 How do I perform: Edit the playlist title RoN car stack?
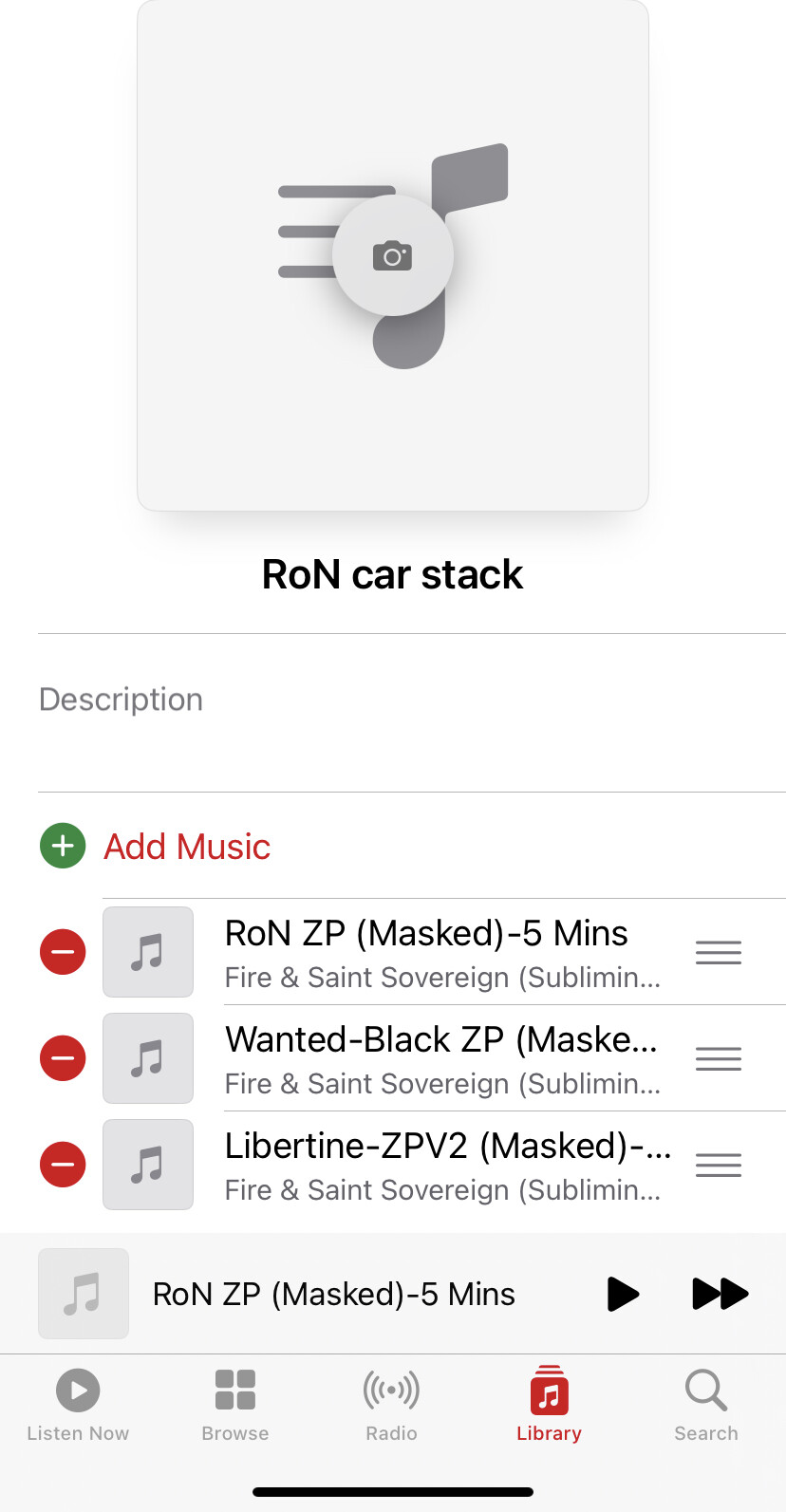coord(392,574)
